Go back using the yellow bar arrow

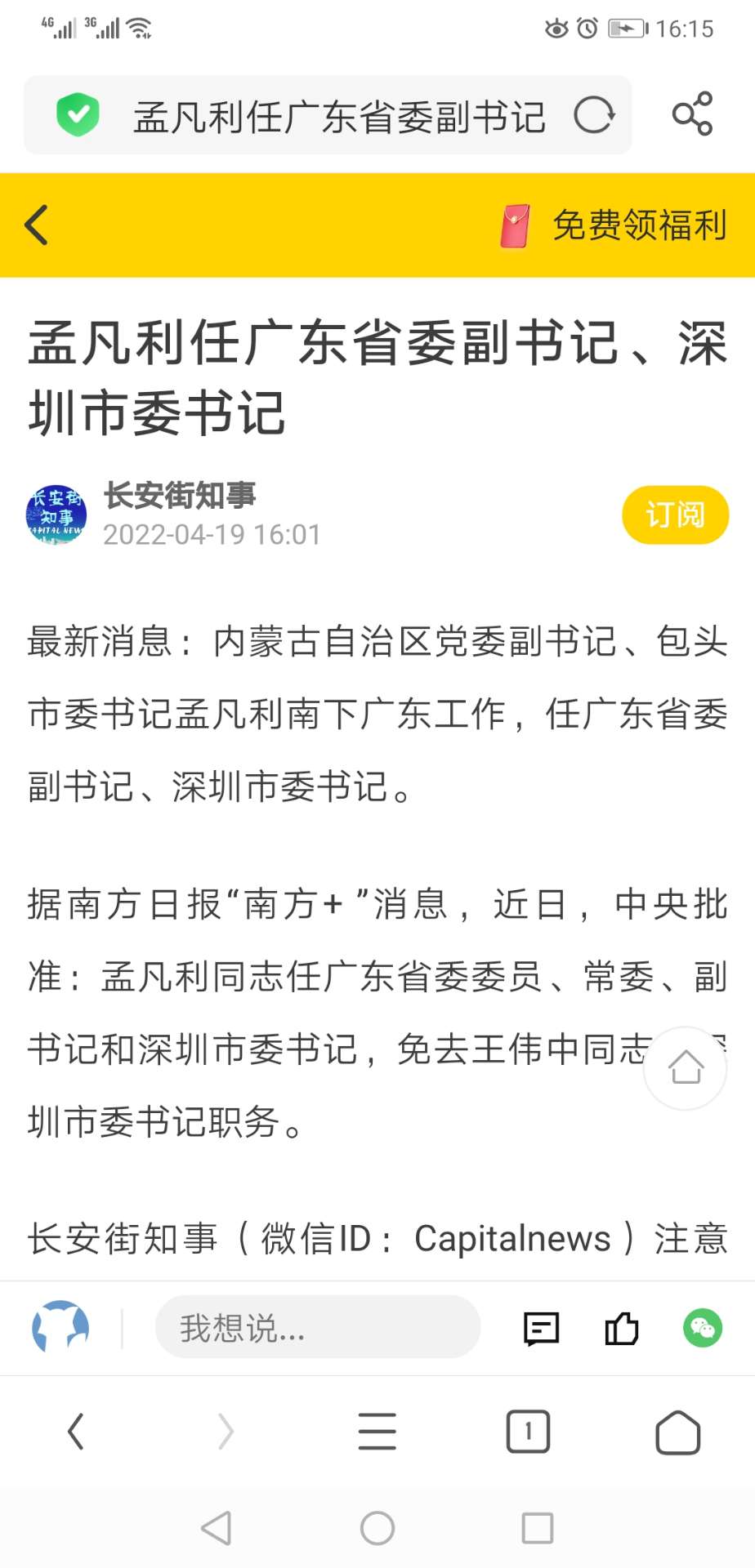[37, 225]
